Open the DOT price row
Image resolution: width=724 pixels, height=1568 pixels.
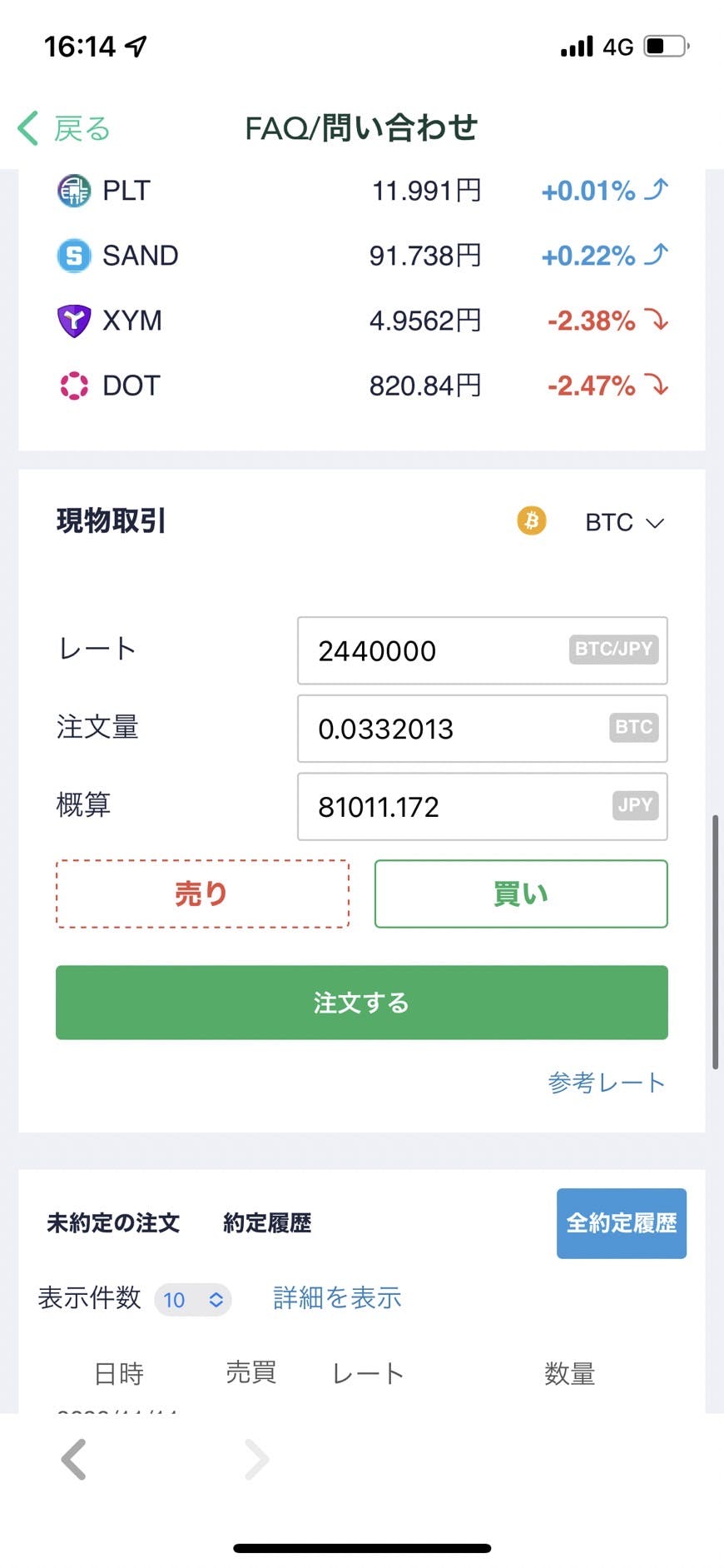click(362, 386)
